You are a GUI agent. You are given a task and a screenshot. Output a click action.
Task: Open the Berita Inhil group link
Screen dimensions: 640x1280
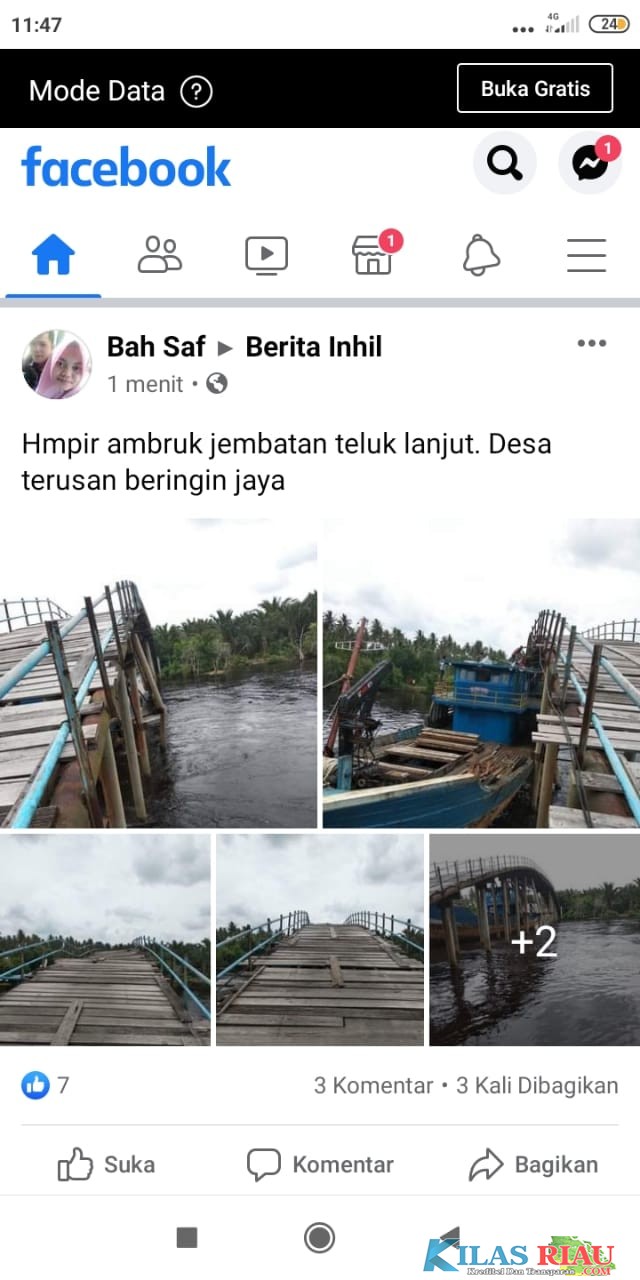point(314,347)
